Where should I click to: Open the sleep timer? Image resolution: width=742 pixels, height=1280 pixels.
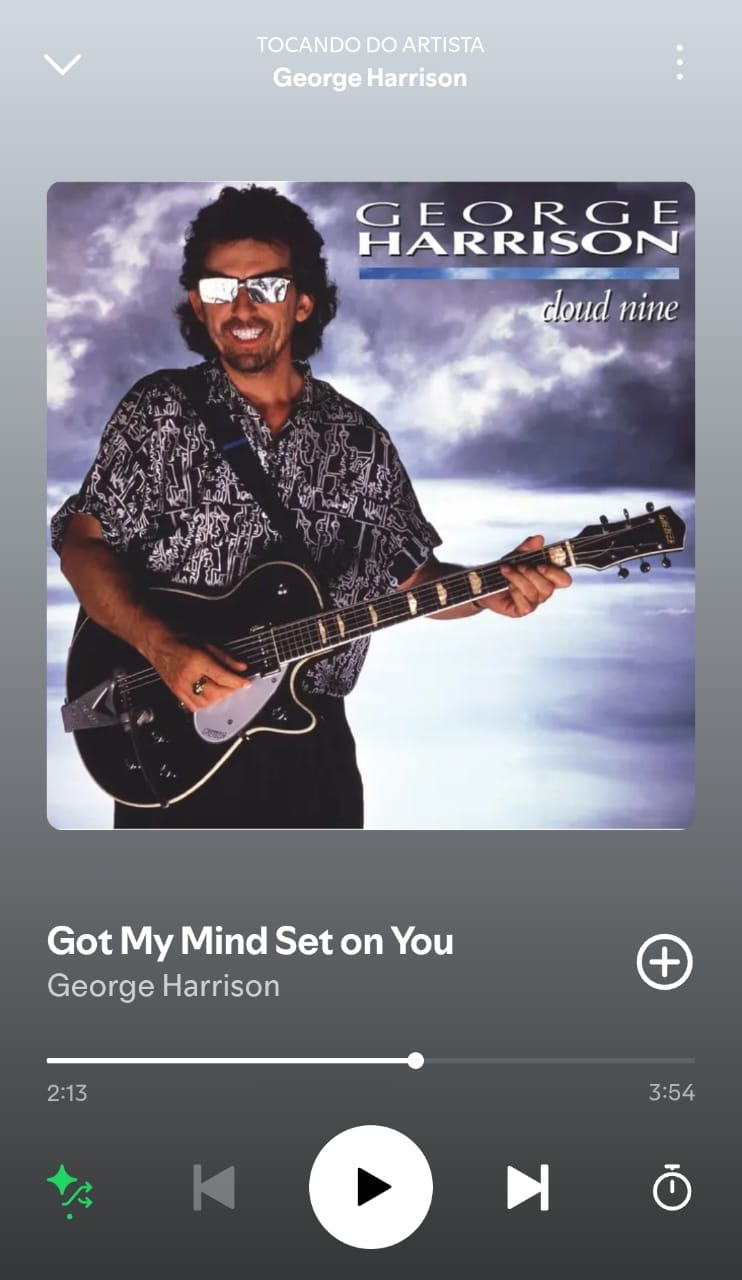pos(672,1187)
